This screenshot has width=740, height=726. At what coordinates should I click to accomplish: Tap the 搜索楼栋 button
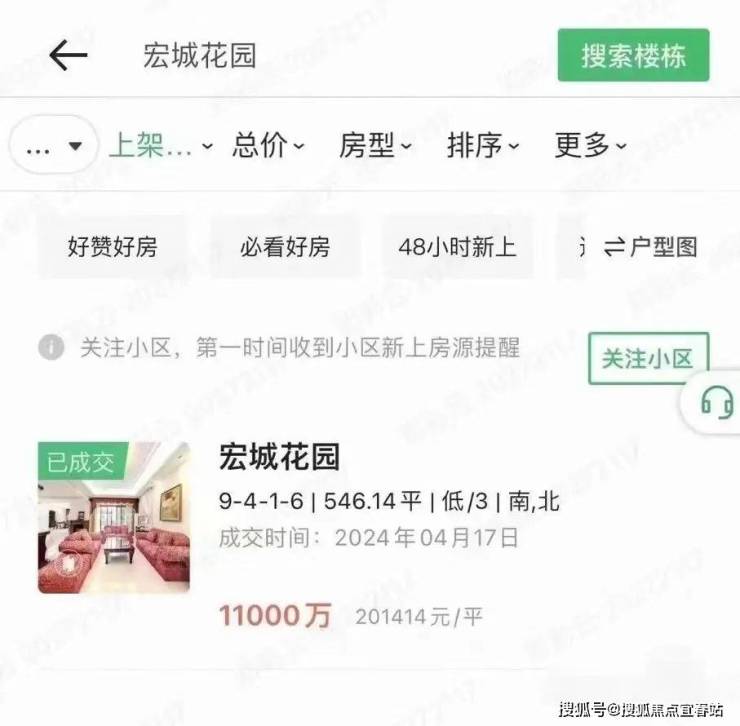[633, 56]
